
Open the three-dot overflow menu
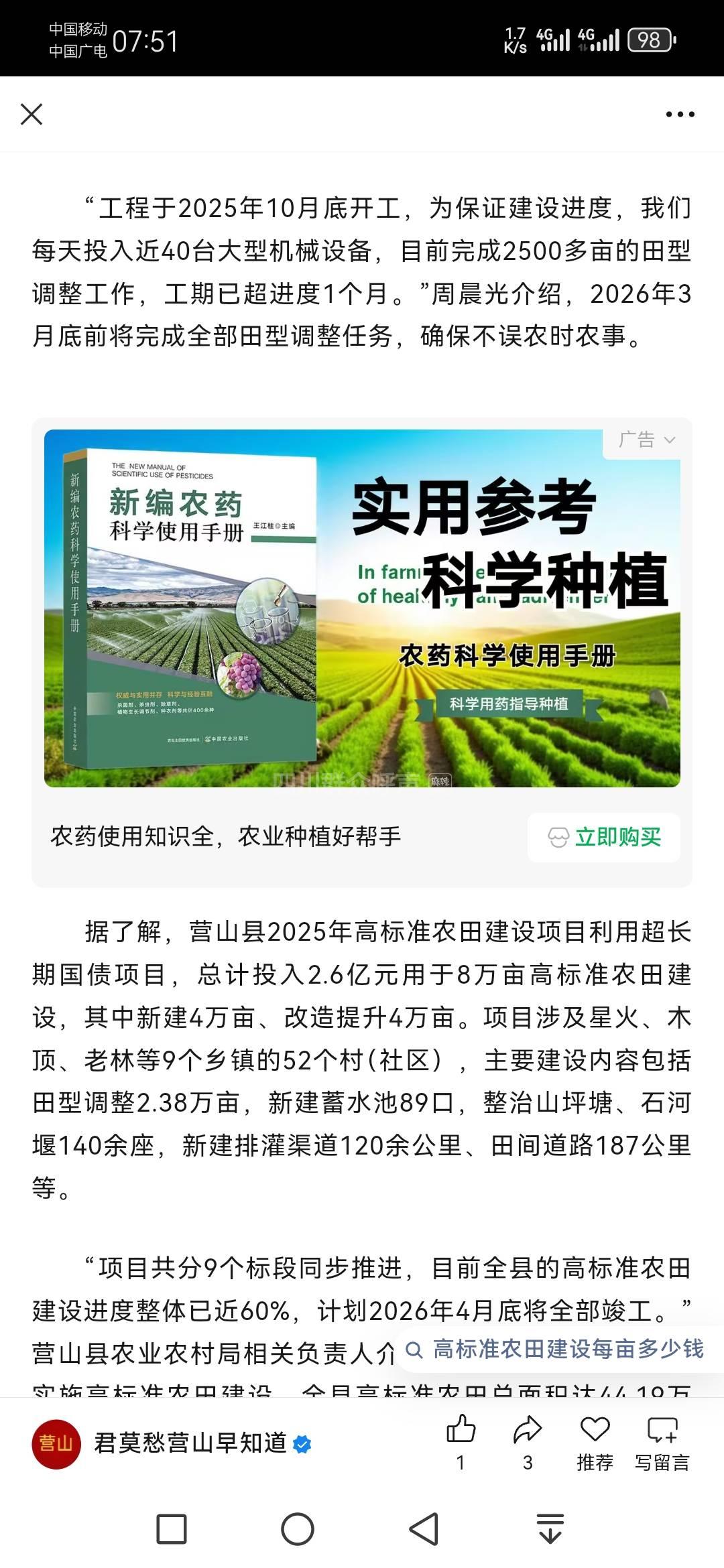[x=680, y=115]
